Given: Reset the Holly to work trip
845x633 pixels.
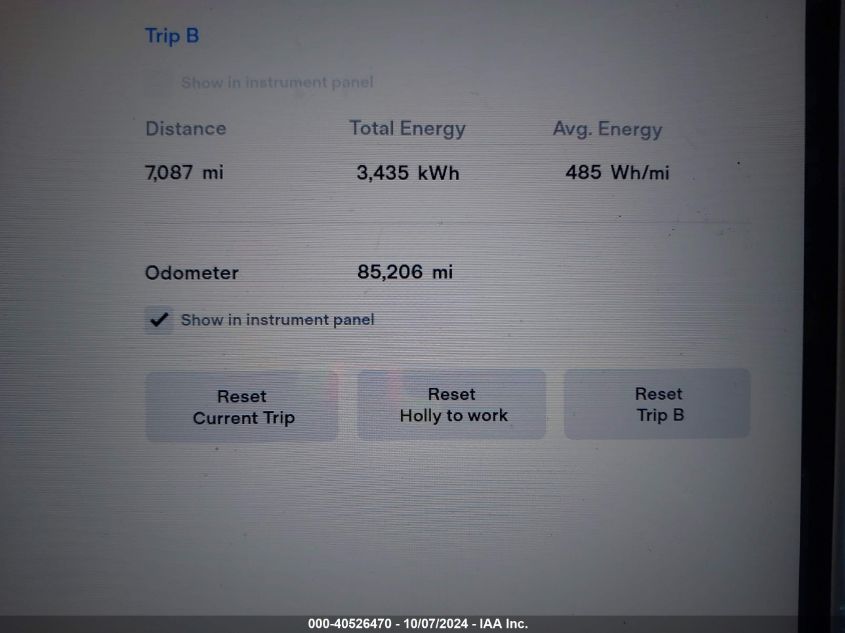Looking at the screenshot, I should tap(452, 405).
